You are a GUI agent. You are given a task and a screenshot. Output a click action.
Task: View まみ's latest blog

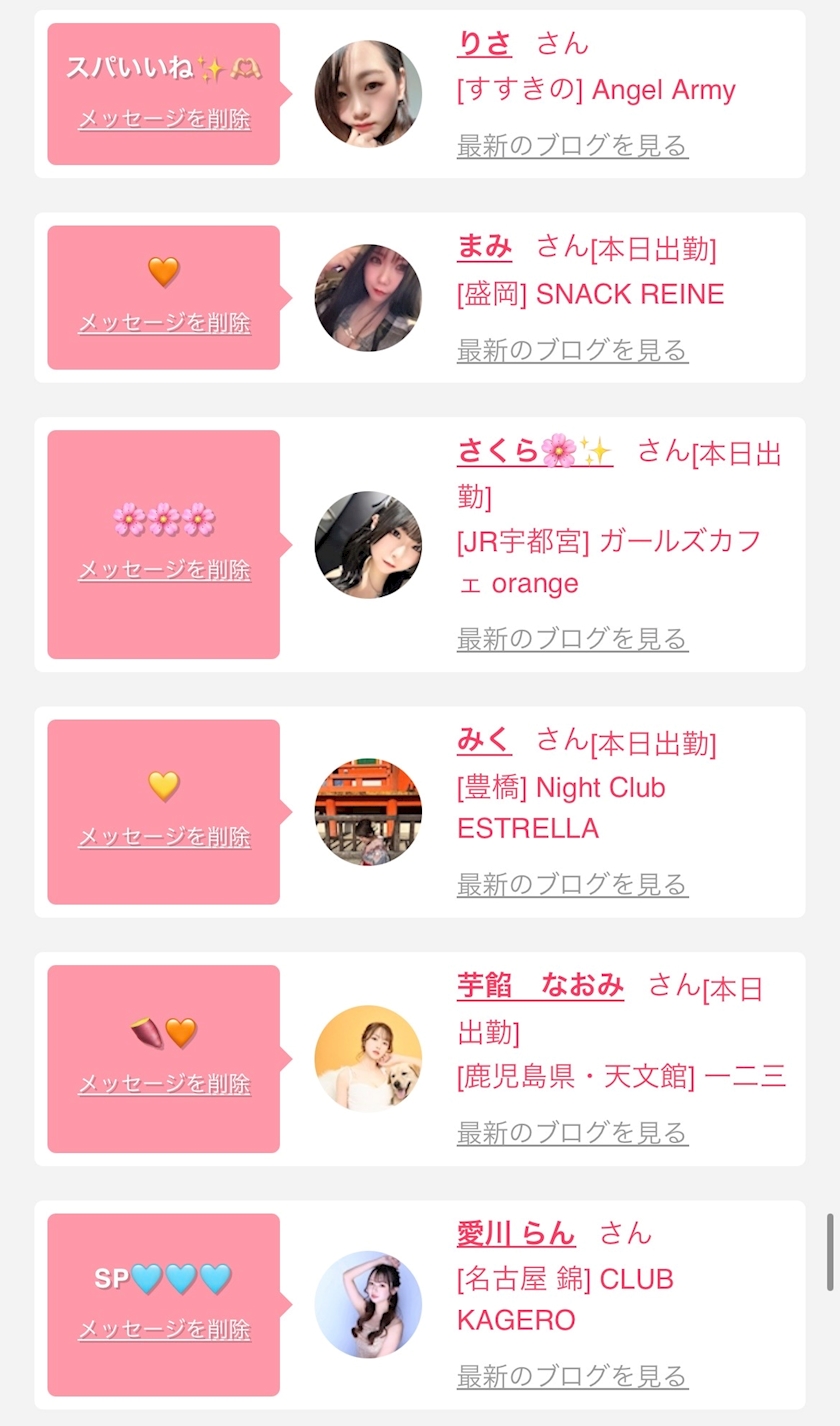click(572, 350)
